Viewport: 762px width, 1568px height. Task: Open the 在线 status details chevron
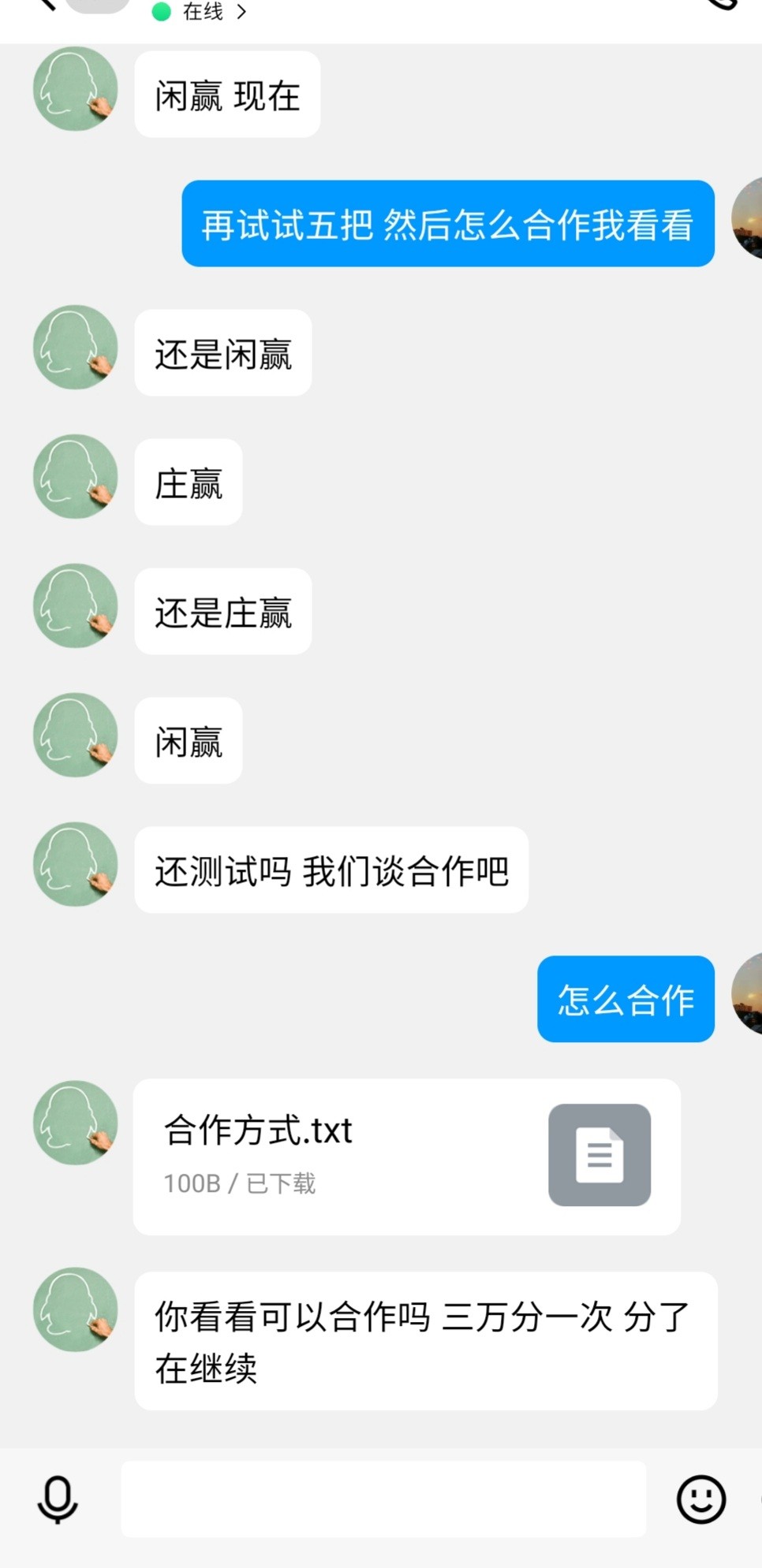pyautogui.click(x=241, y=12)
